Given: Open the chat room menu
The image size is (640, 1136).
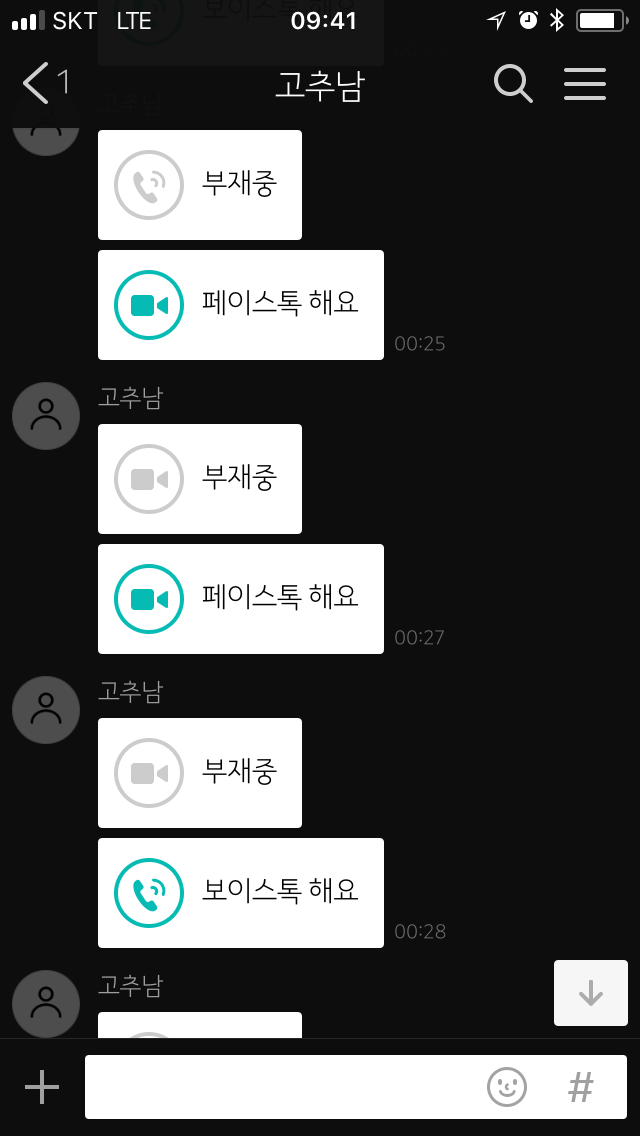Looking at the screenshot, I should click(585, 84).
